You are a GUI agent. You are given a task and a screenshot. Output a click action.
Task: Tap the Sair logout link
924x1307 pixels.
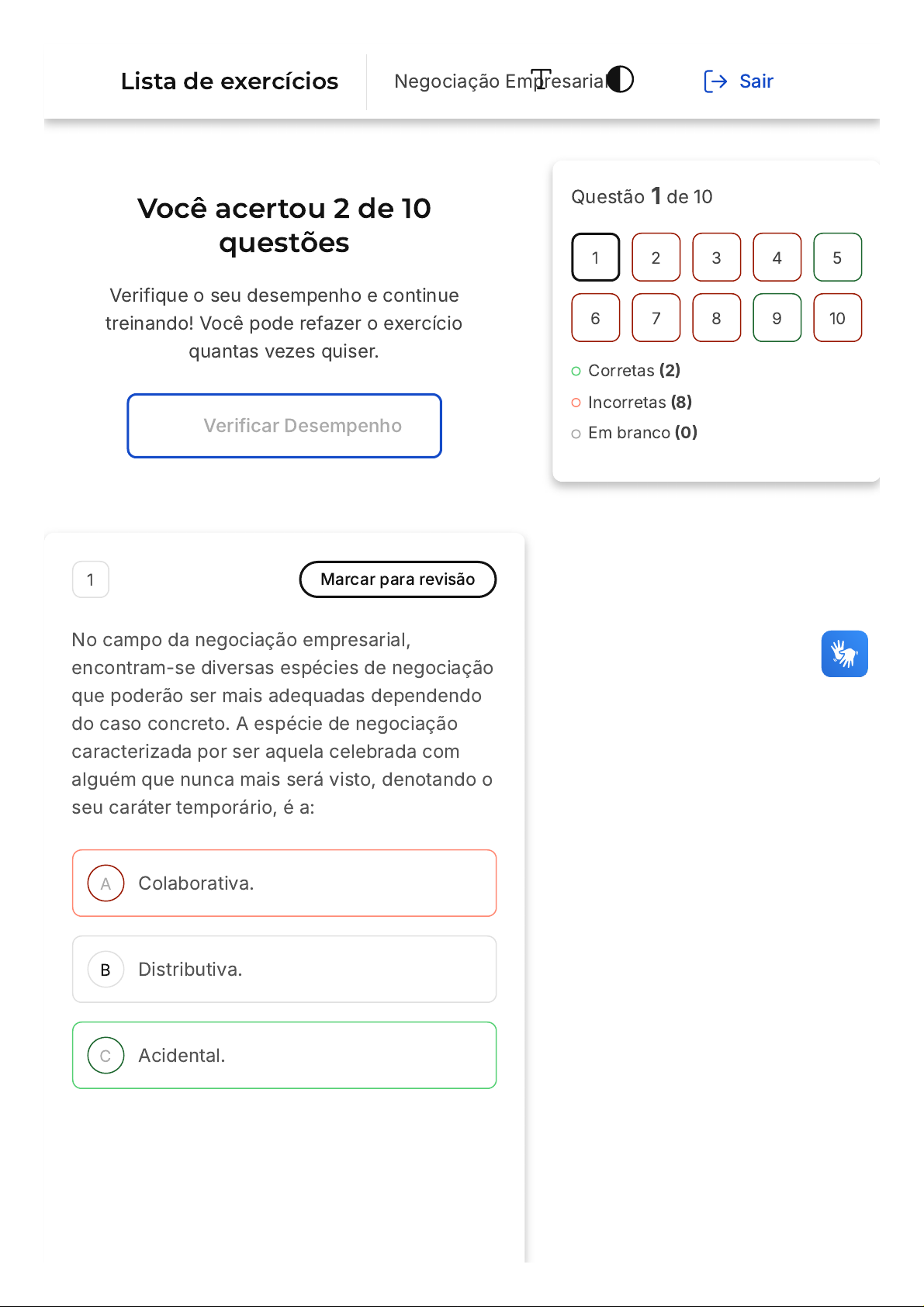739,81
